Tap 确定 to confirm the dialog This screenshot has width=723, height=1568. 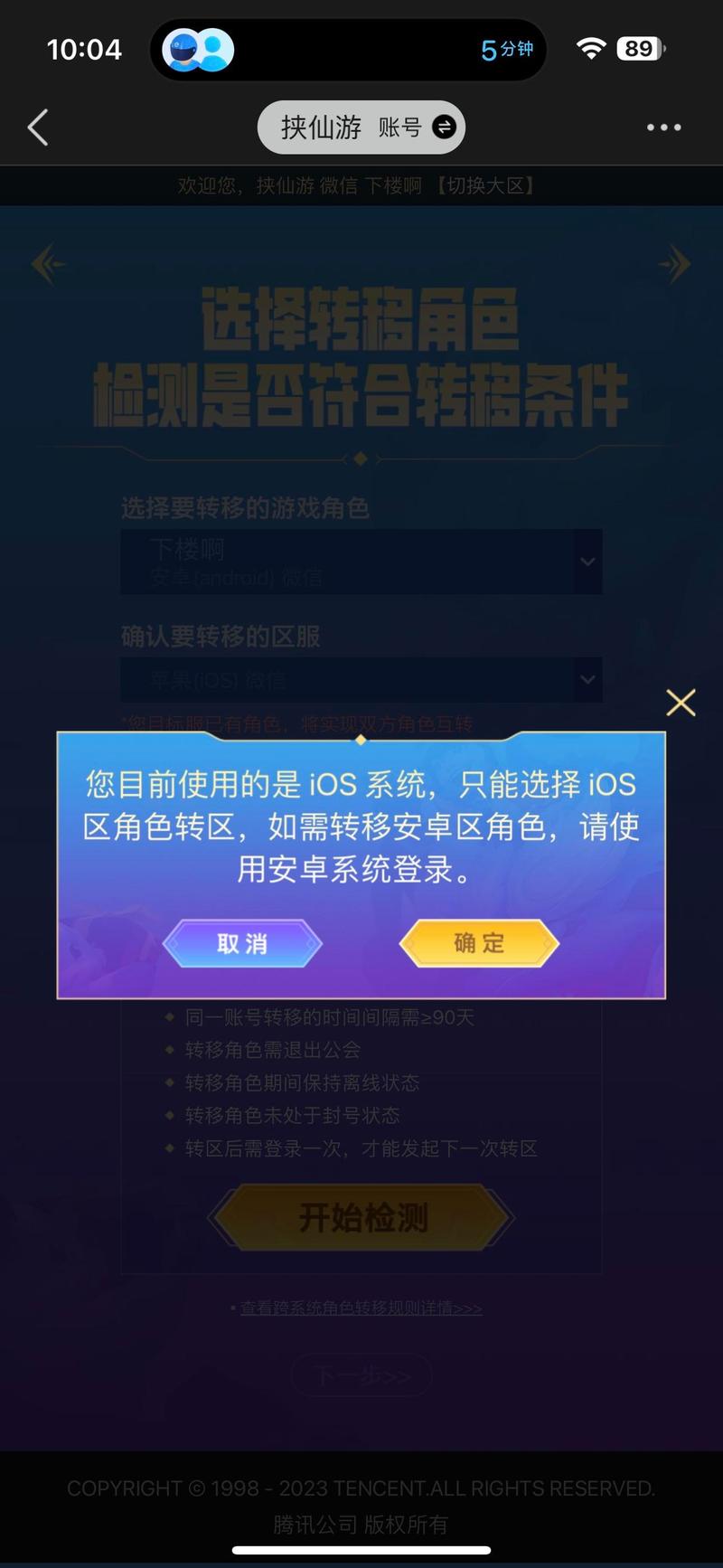479,943
